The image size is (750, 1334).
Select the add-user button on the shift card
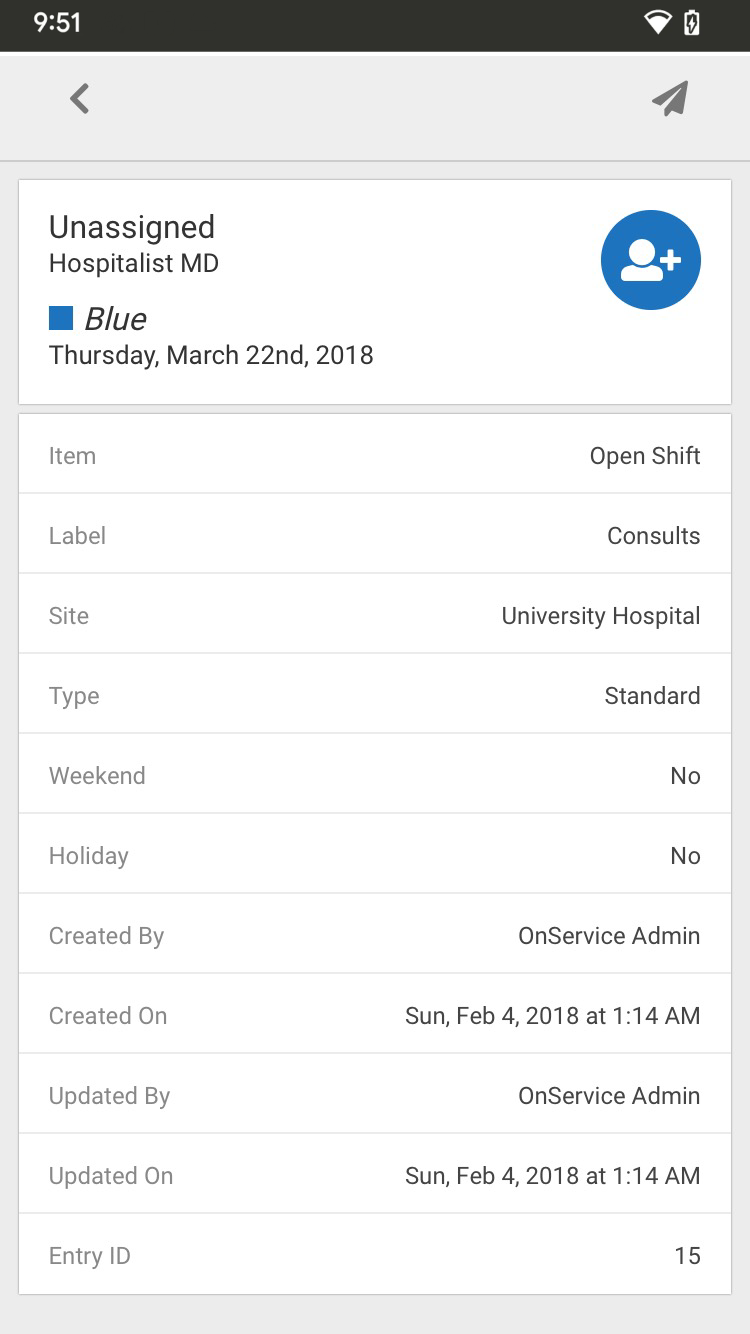tap(650, 259)
